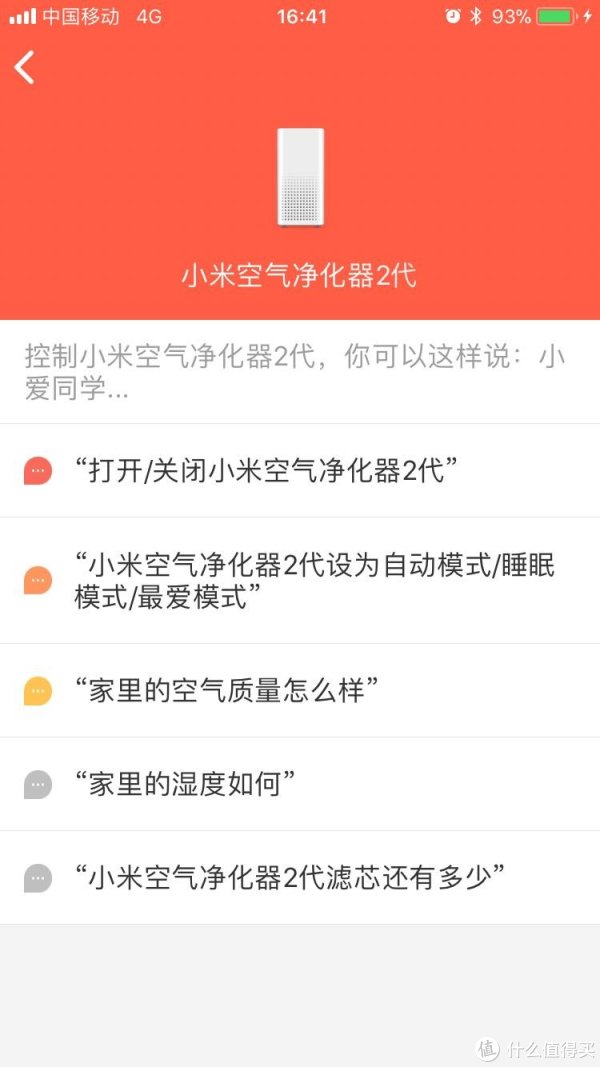The image size is (600, 1067).
Task: Go back using the top-left arrow
Action: click(24, 67)
